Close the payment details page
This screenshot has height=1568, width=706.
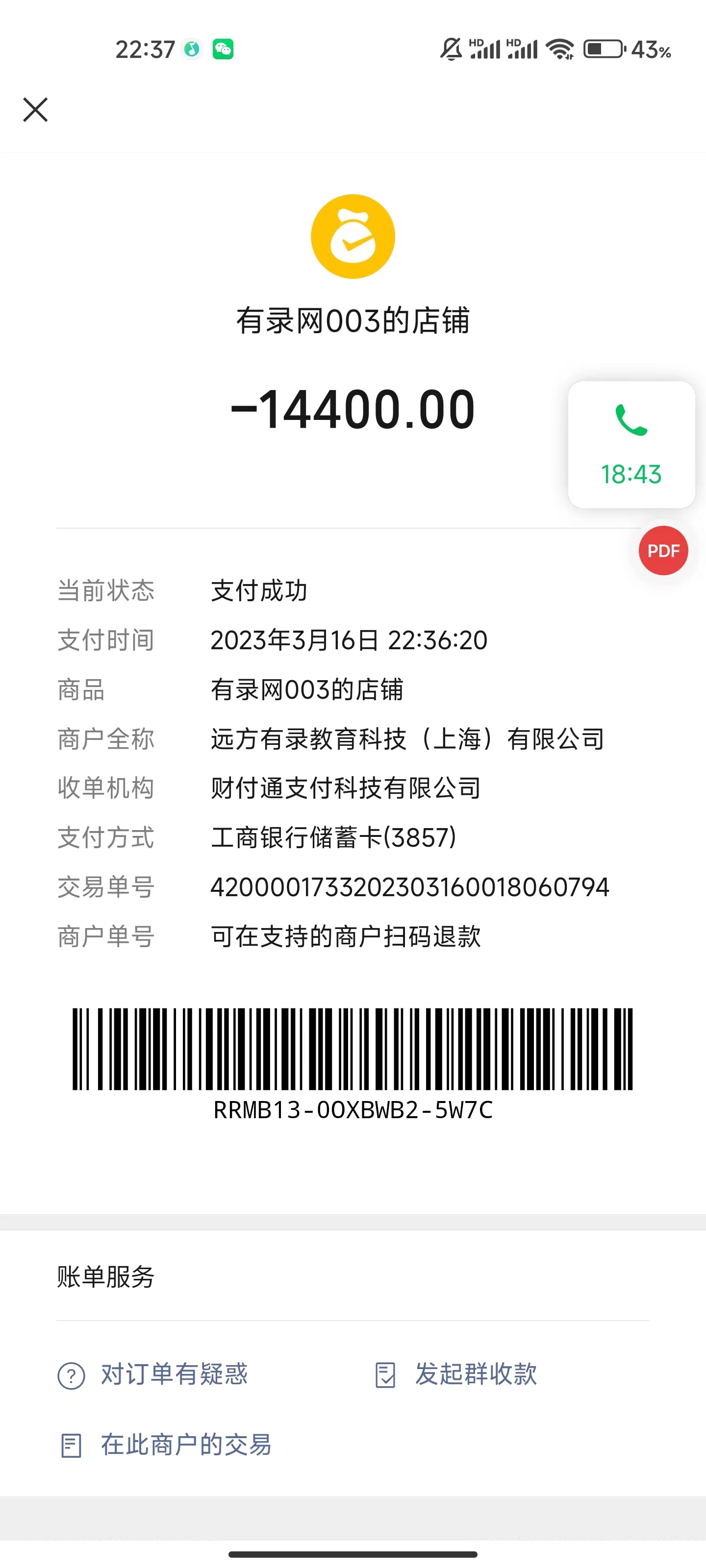coord(35,110)
